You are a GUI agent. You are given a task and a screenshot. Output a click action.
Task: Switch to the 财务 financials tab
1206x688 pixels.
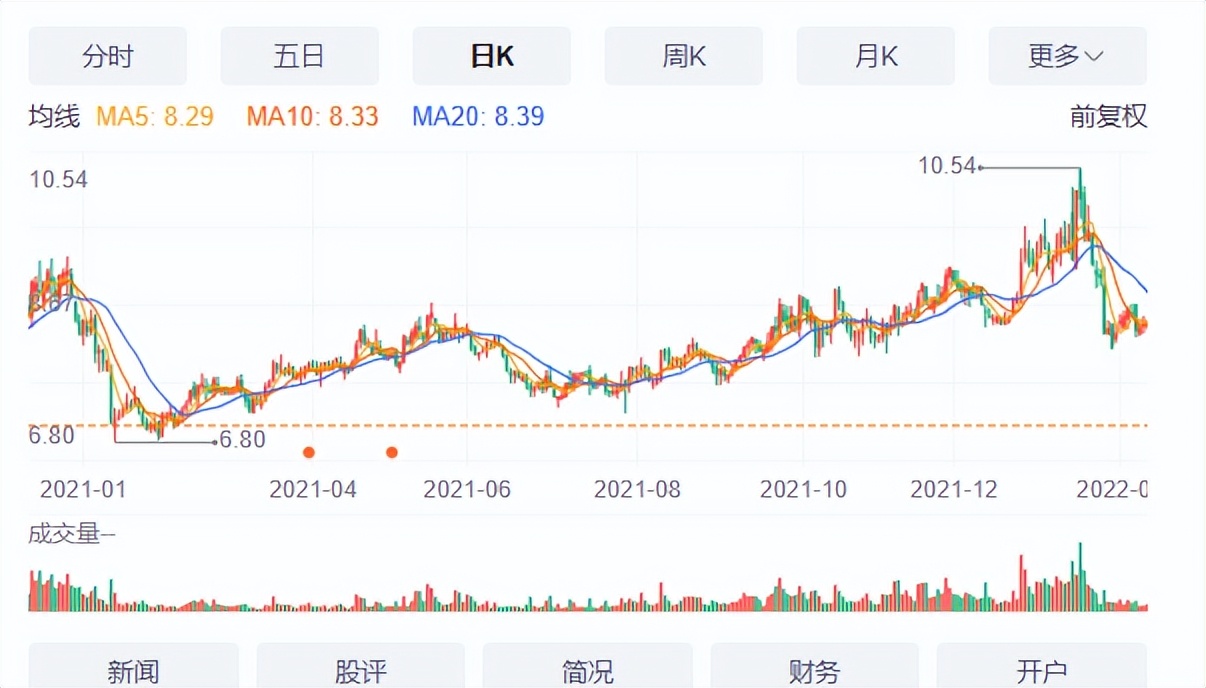coord(814,670)
